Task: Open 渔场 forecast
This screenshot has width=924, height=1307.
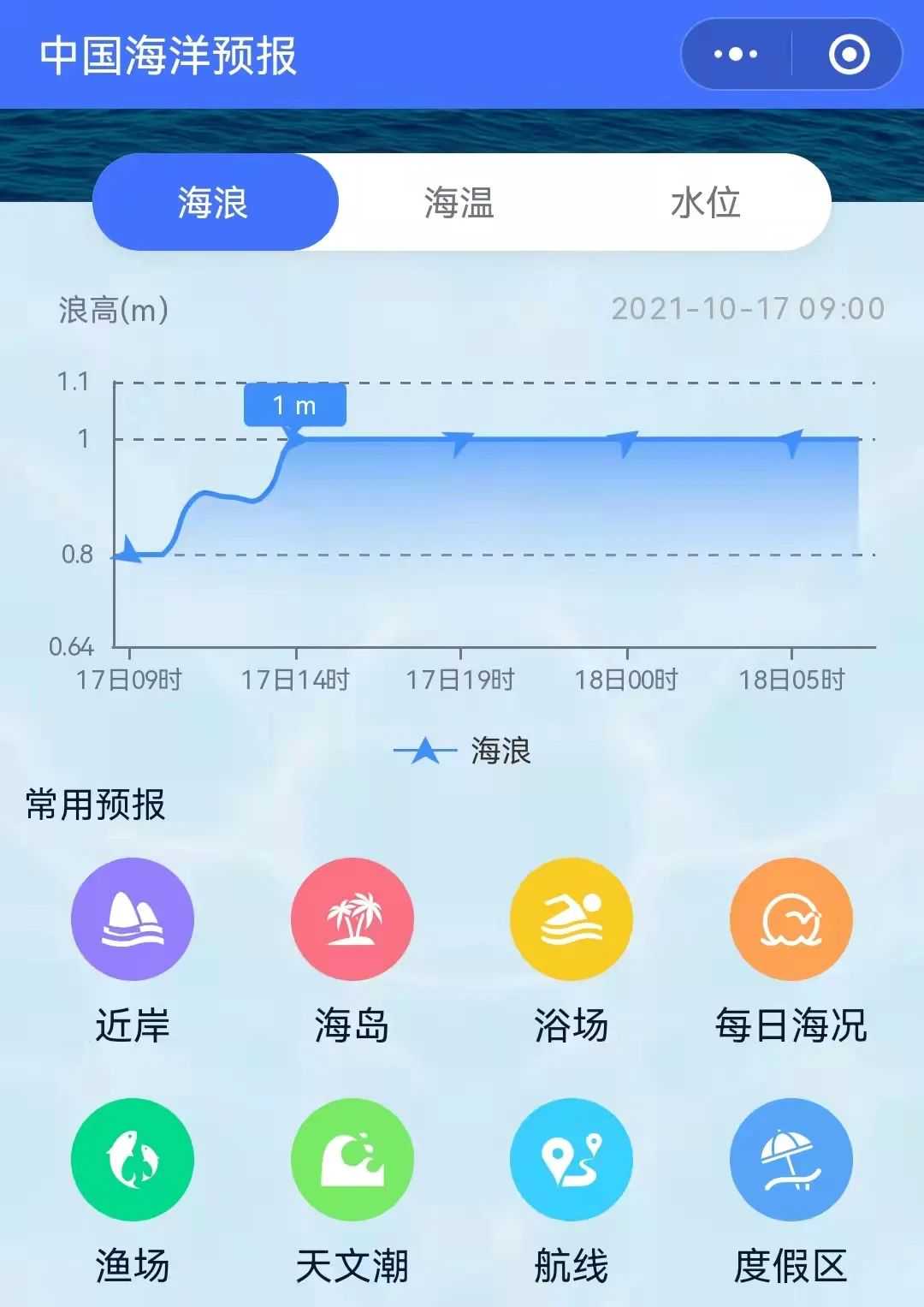Action: pyautogui.click(x=133, y=1159)
